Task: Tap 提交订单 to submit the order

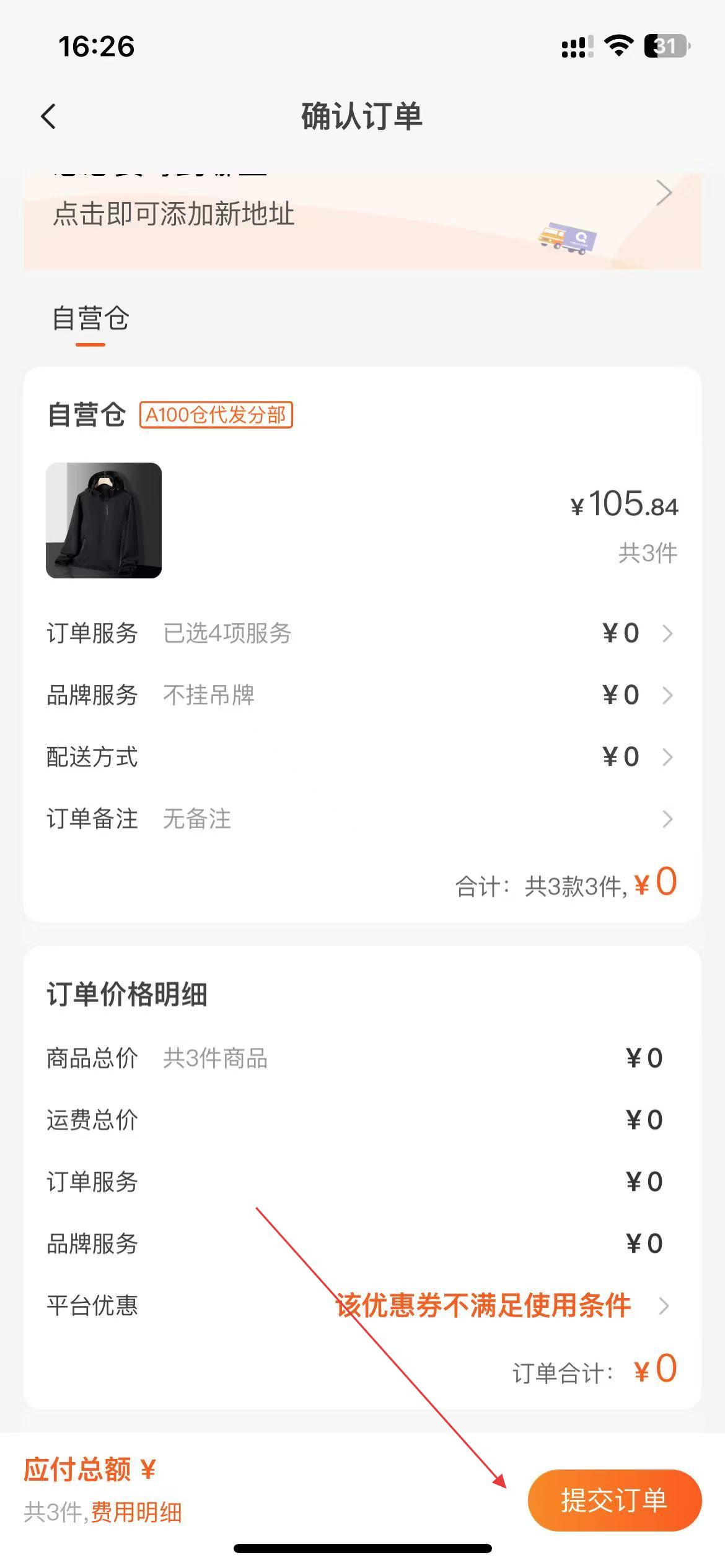Action: (614, 1500)
